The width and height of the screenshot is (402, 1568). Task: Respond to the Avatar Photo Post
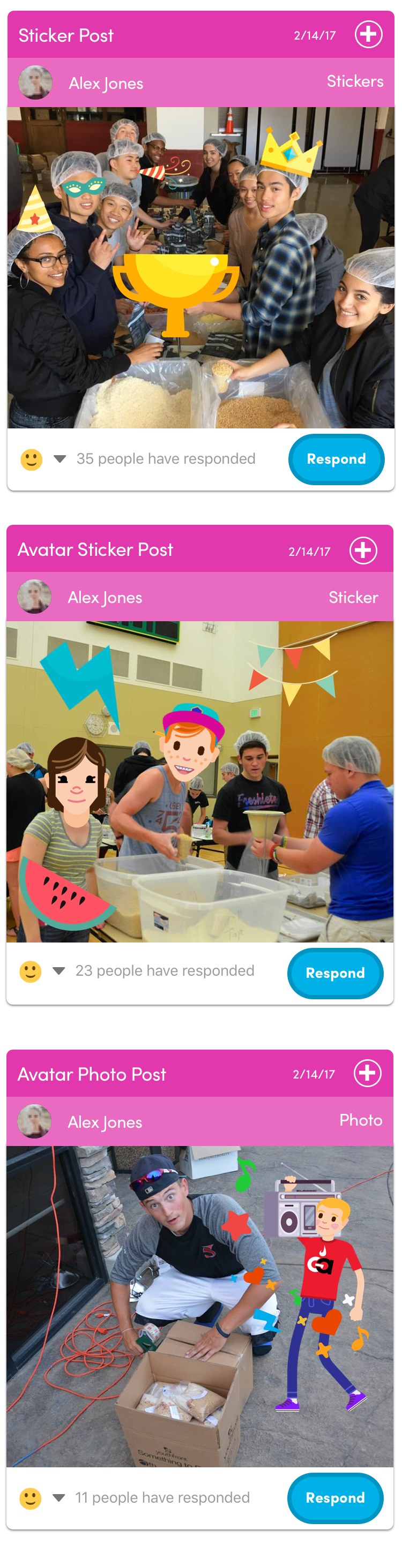[x=335, y=1497]
